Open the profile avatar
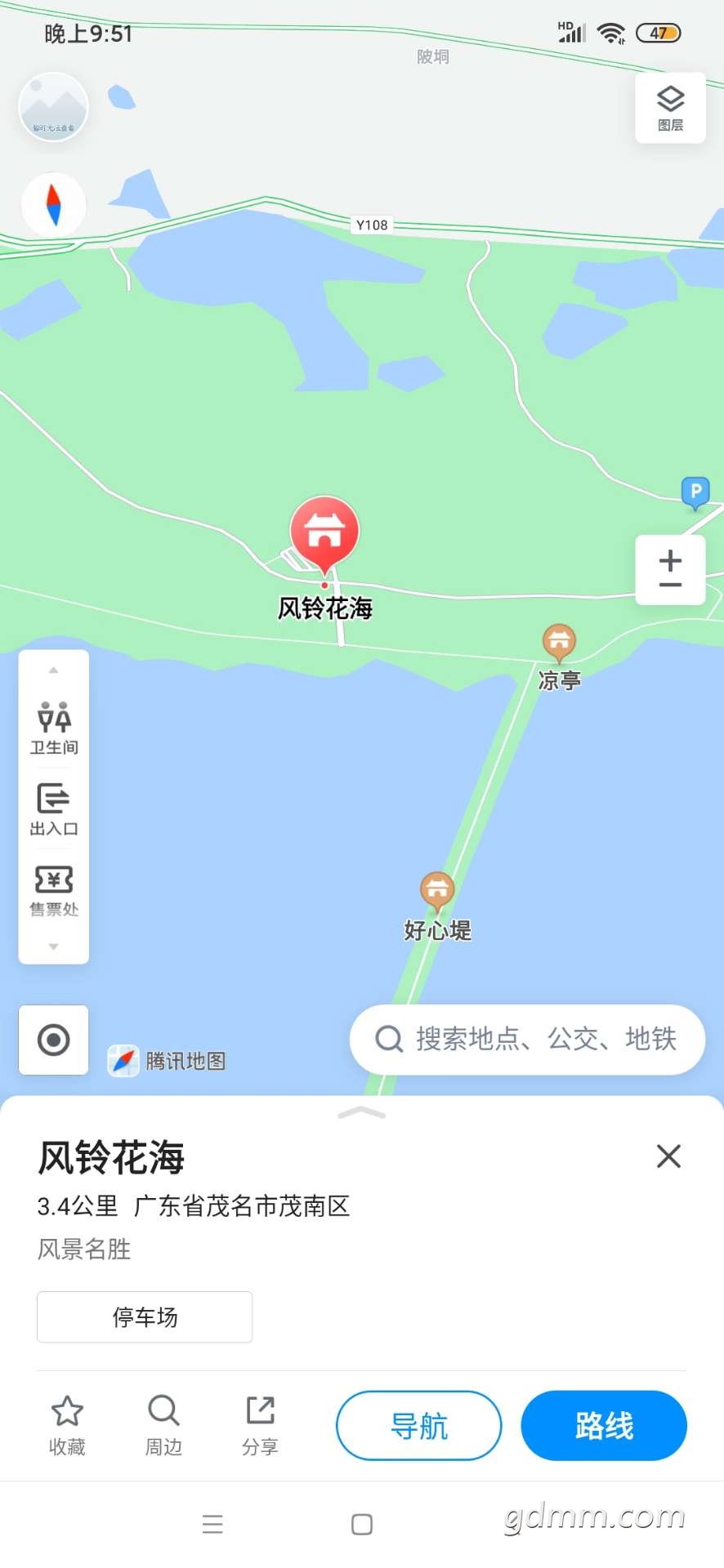This screenshot has height=1568, width=724. (54, 107)
